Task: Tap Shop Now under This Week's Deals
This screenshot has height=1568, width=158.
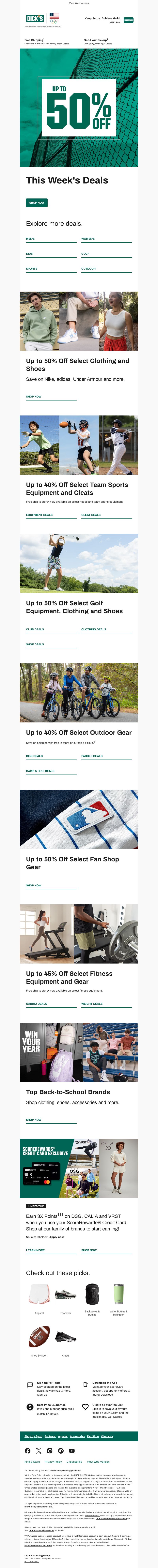Action: pos(37,203)
